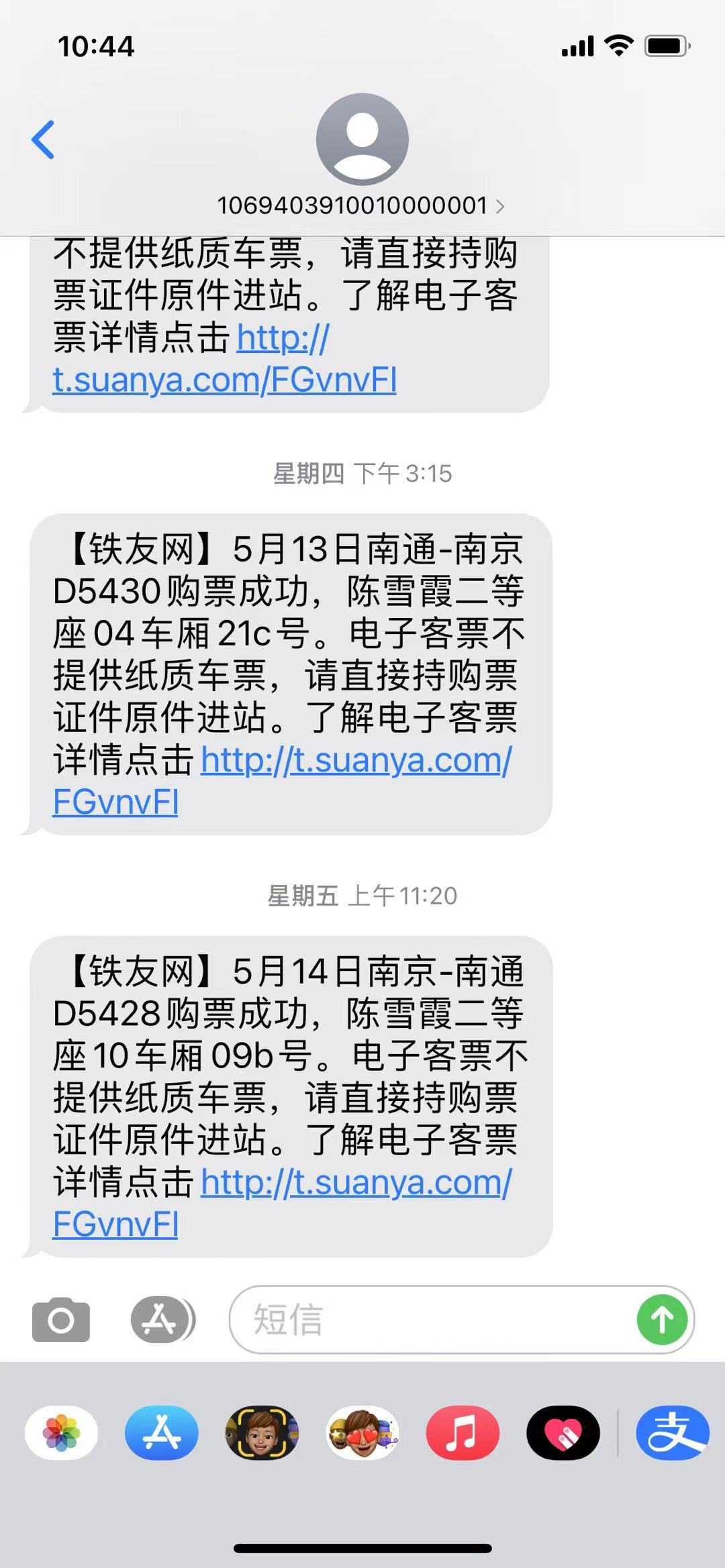Toggle the iMessage apps drawer button
The width and height of the screenshot is (725, 1568).
pyautogui.click(x=162, y=1320)
